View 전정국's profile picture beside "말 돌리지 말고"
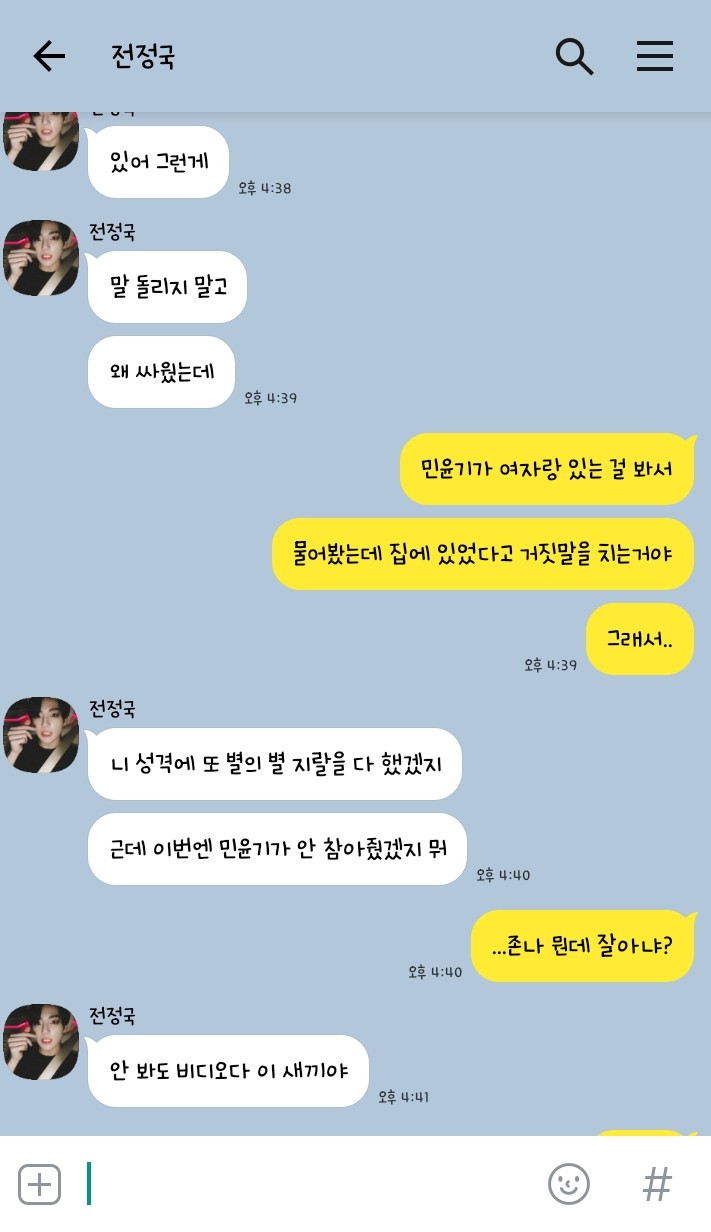 [x=41, y=258]
